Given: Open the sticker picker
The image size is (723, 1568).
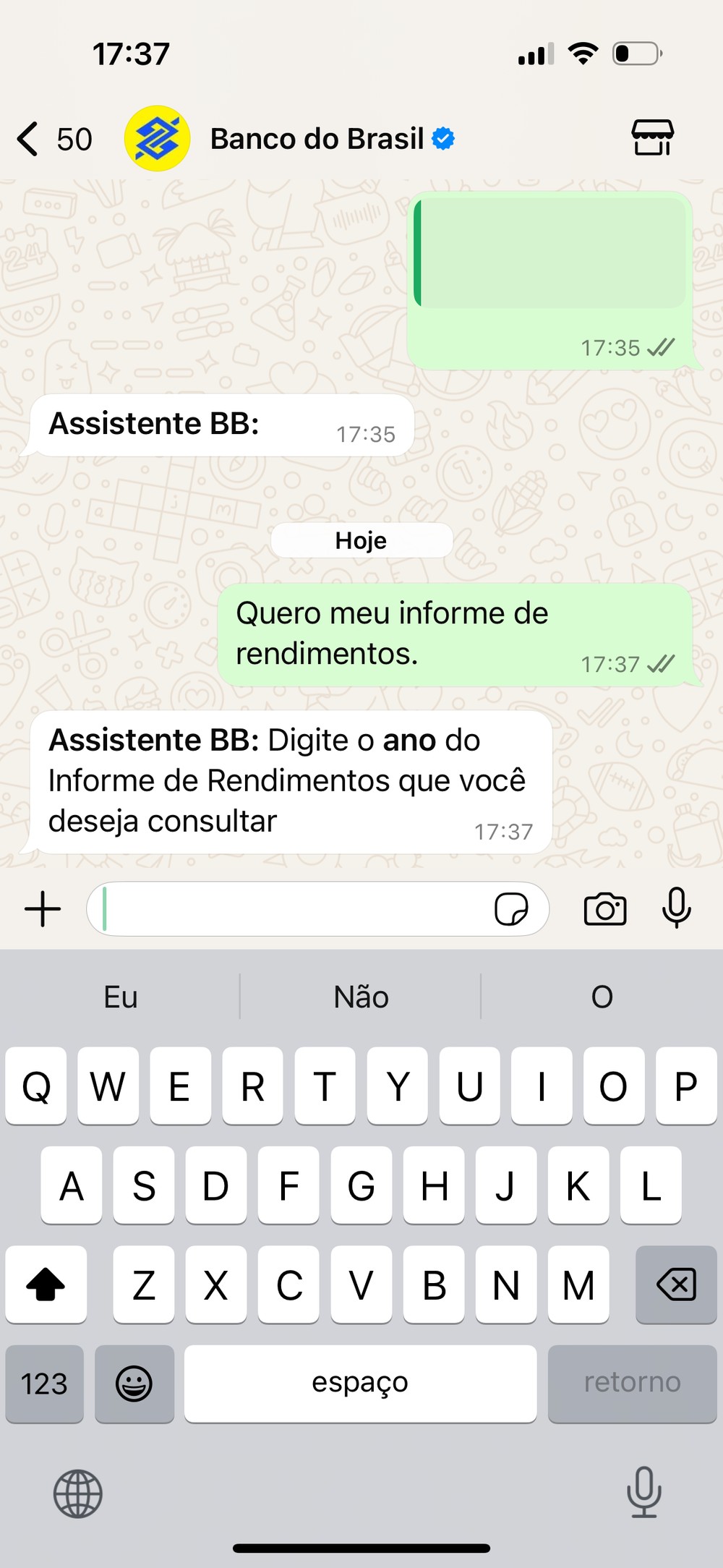Looking at the screenshot, I should coord(510,909).
